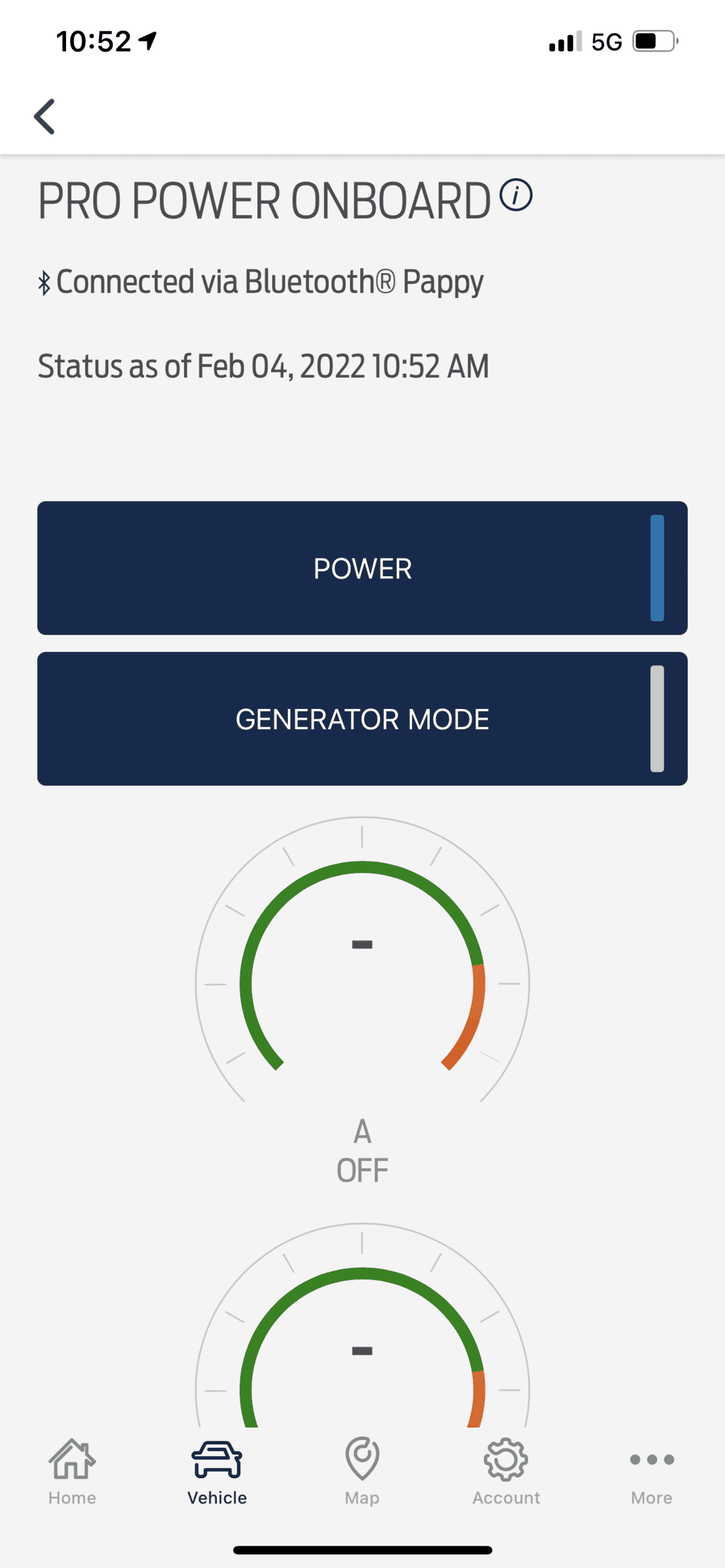Toggle GENERATOR MODE button

(x=362, y=719)
